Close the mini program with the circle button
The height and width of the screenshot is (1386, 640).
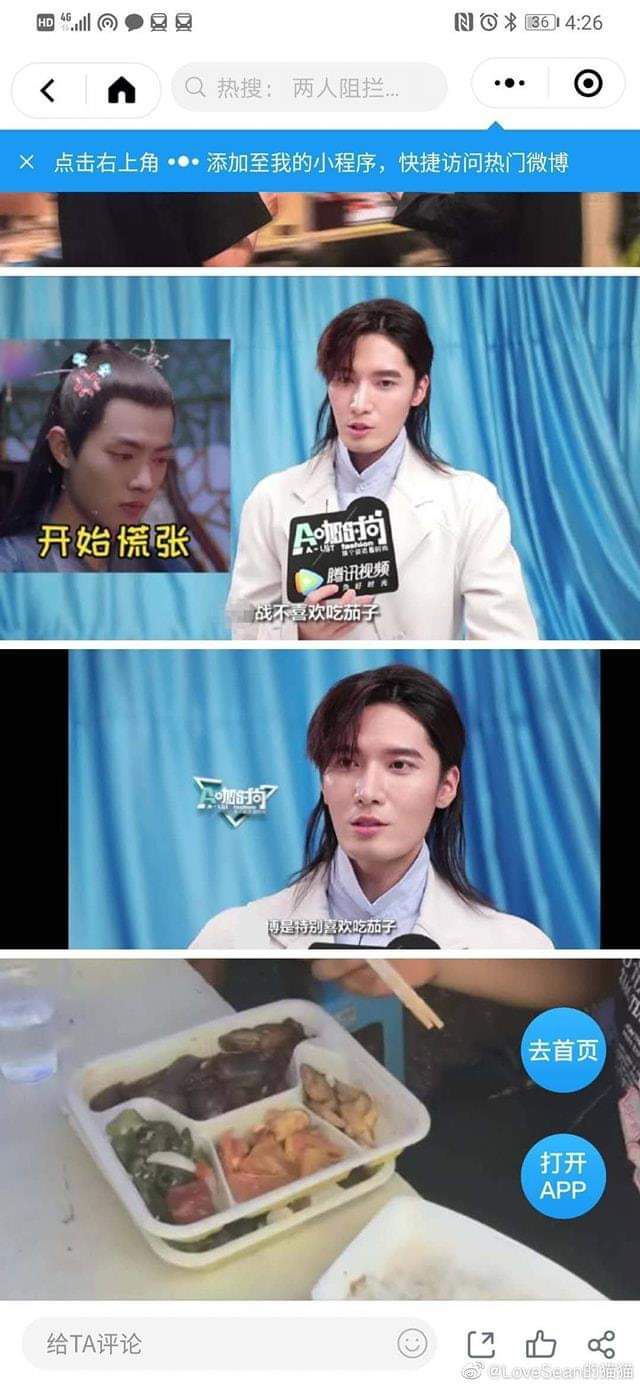(x=588, y=84)
